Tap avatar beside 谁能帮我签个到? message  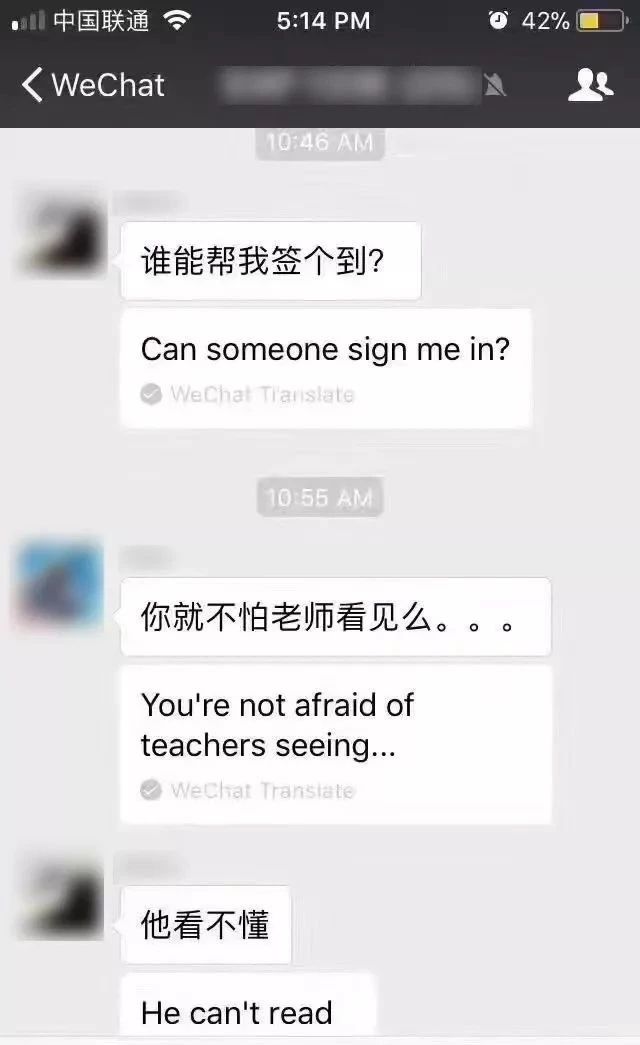click(62, 231)
